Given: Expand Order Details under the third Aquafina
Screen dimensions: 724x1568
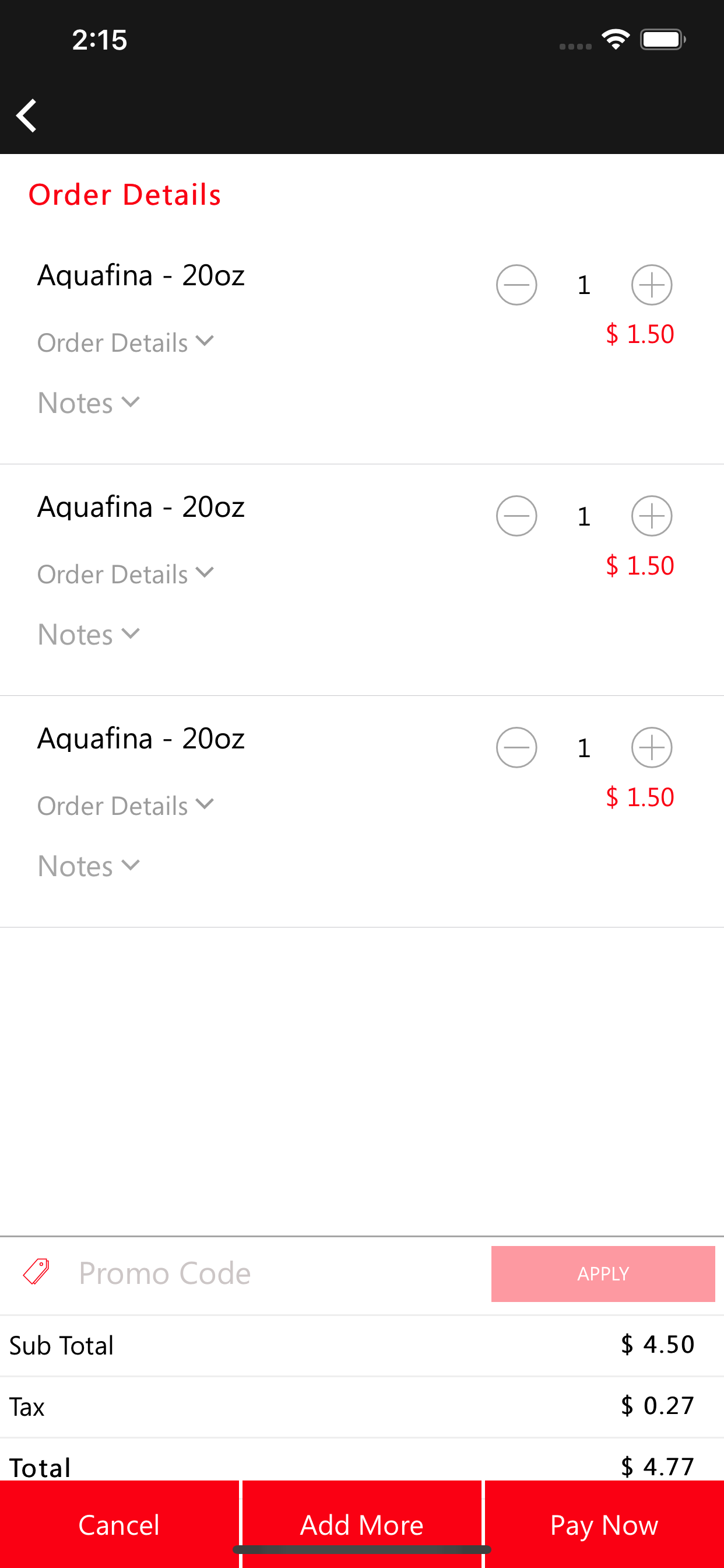Looking at the screenshot, I should pyautogui.click(x=126, y=806).
